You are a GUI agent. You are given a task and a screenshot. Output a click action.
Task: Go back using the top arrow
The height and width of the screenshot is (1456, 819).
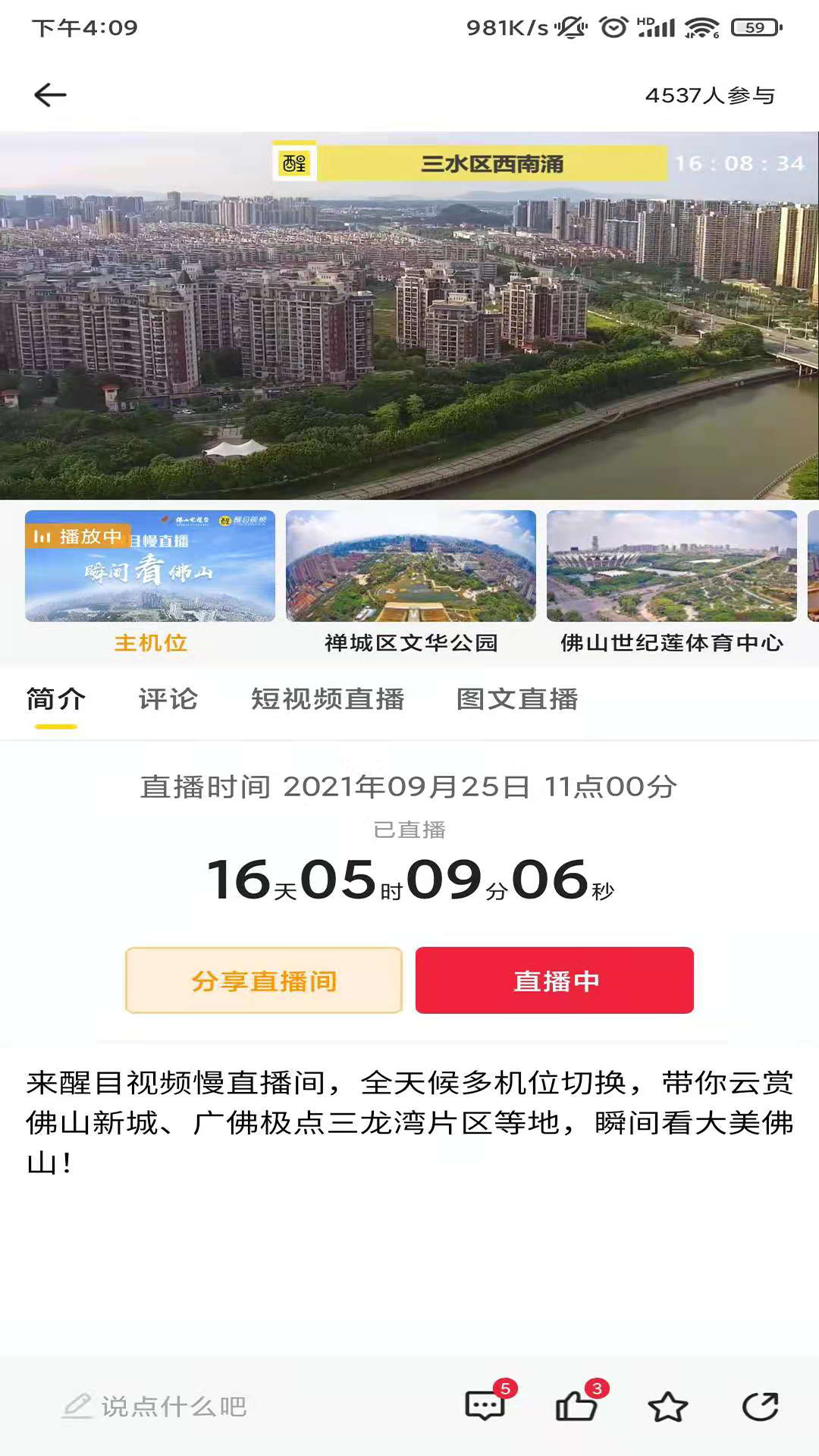point(50,95)
